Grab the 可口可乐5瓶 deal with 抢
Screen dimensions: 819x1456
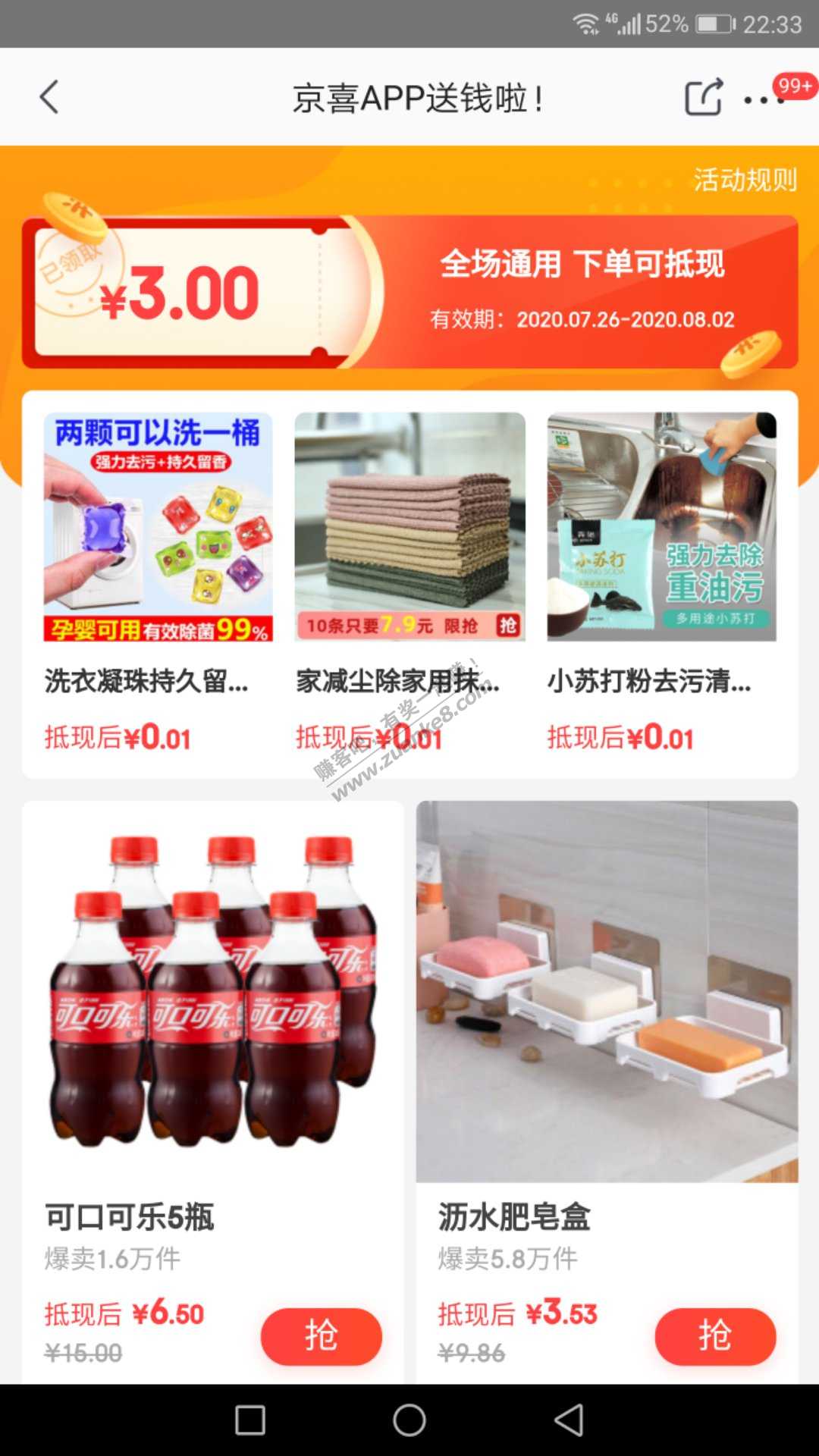[x=321, y=1336]
